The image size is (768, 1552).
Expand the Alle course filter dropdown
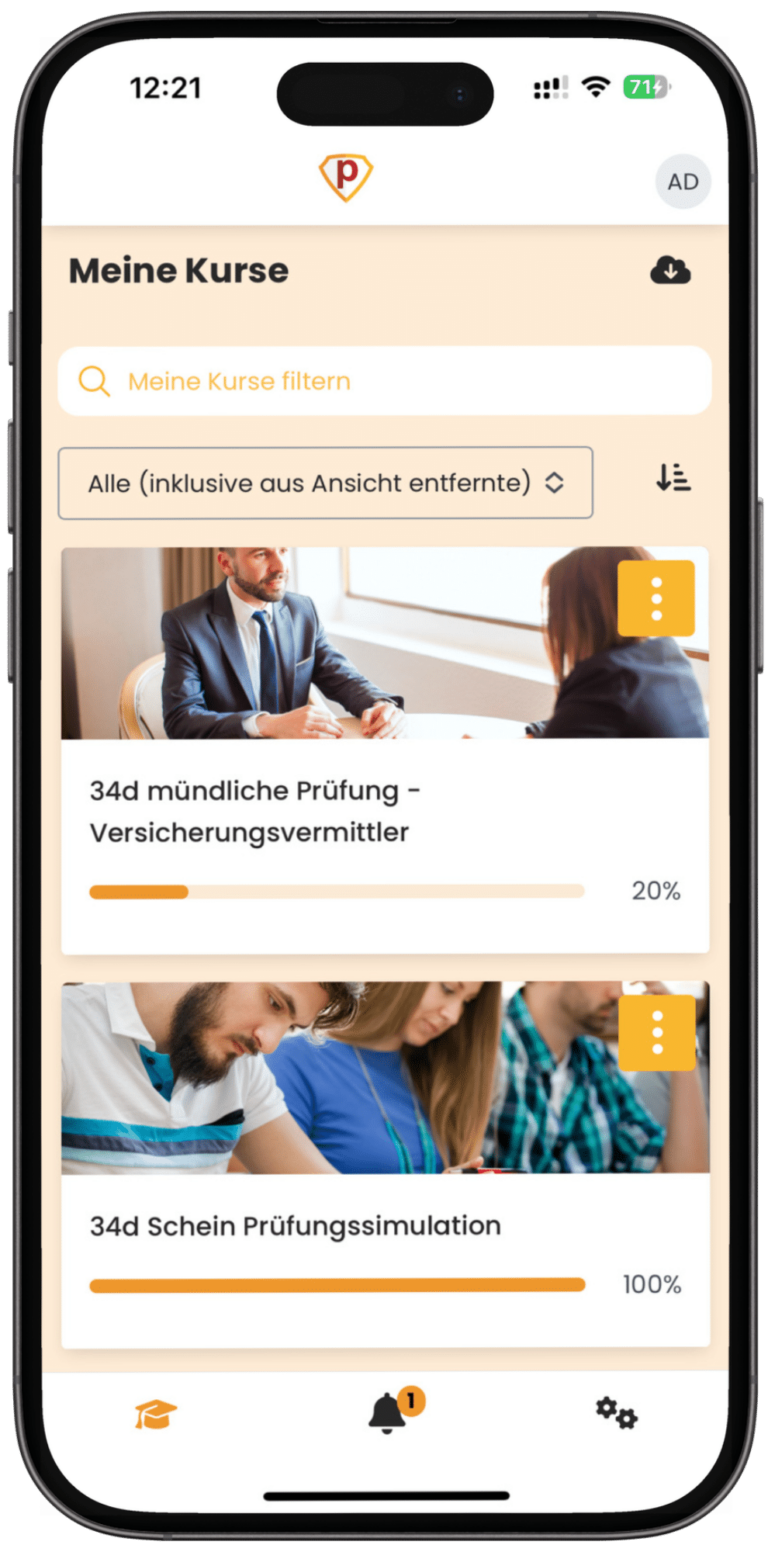(325, 483)
